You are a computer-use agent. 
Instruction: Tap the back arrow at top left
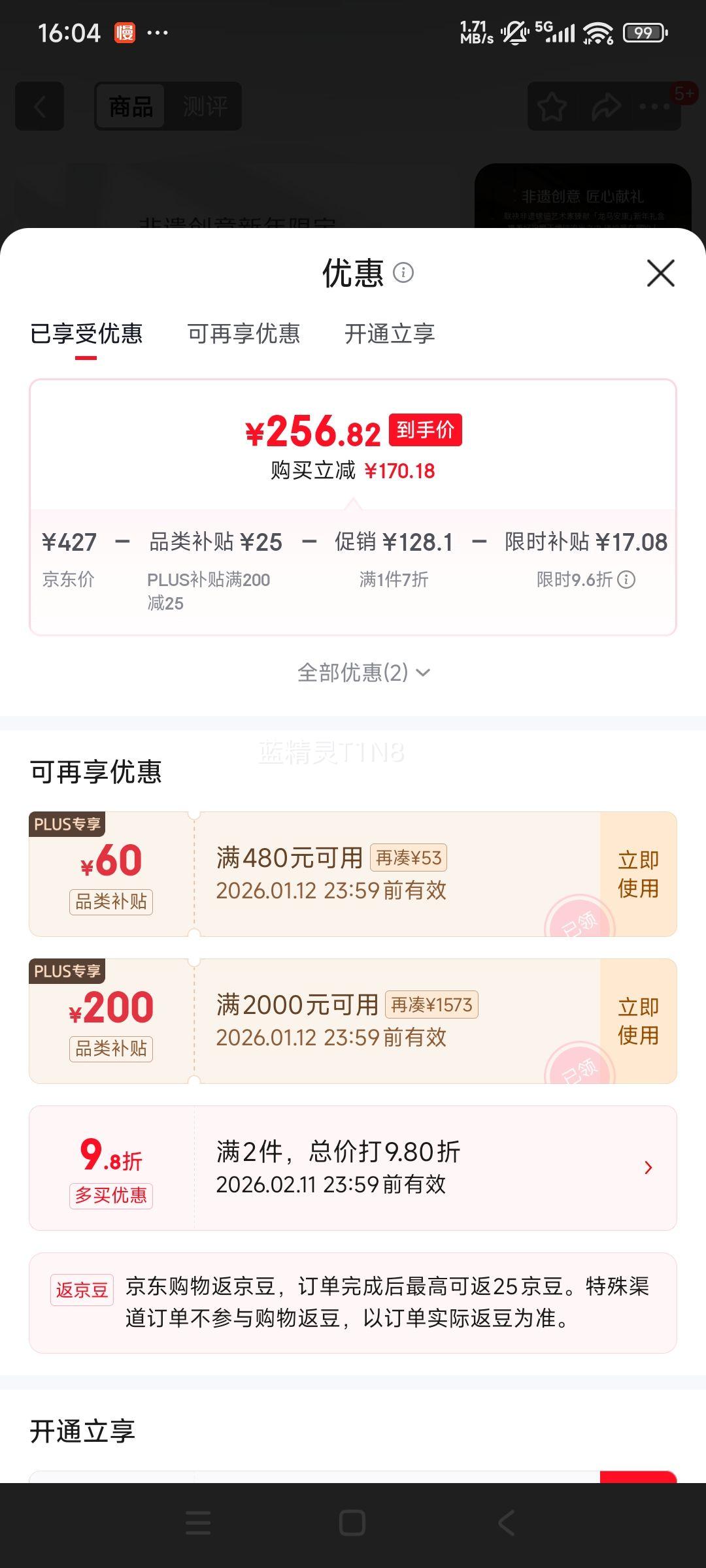coord(39,106)
